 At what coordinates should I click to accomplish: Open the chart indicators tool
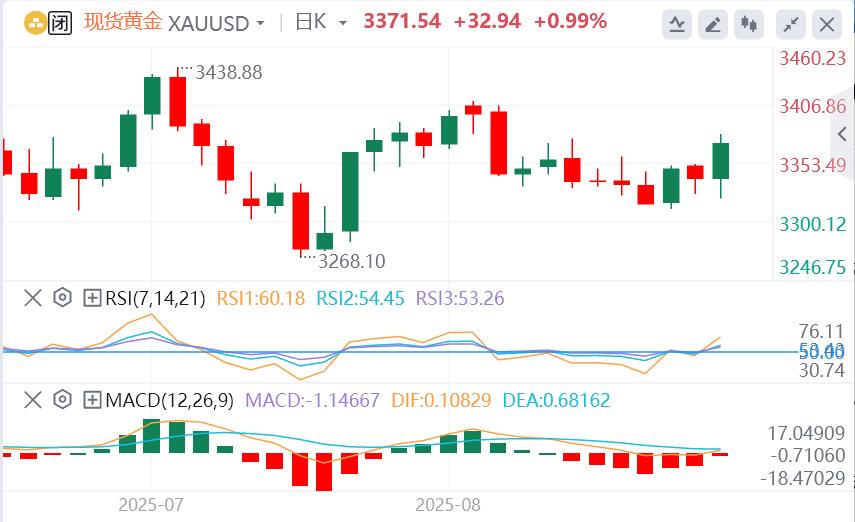(678, 24)
